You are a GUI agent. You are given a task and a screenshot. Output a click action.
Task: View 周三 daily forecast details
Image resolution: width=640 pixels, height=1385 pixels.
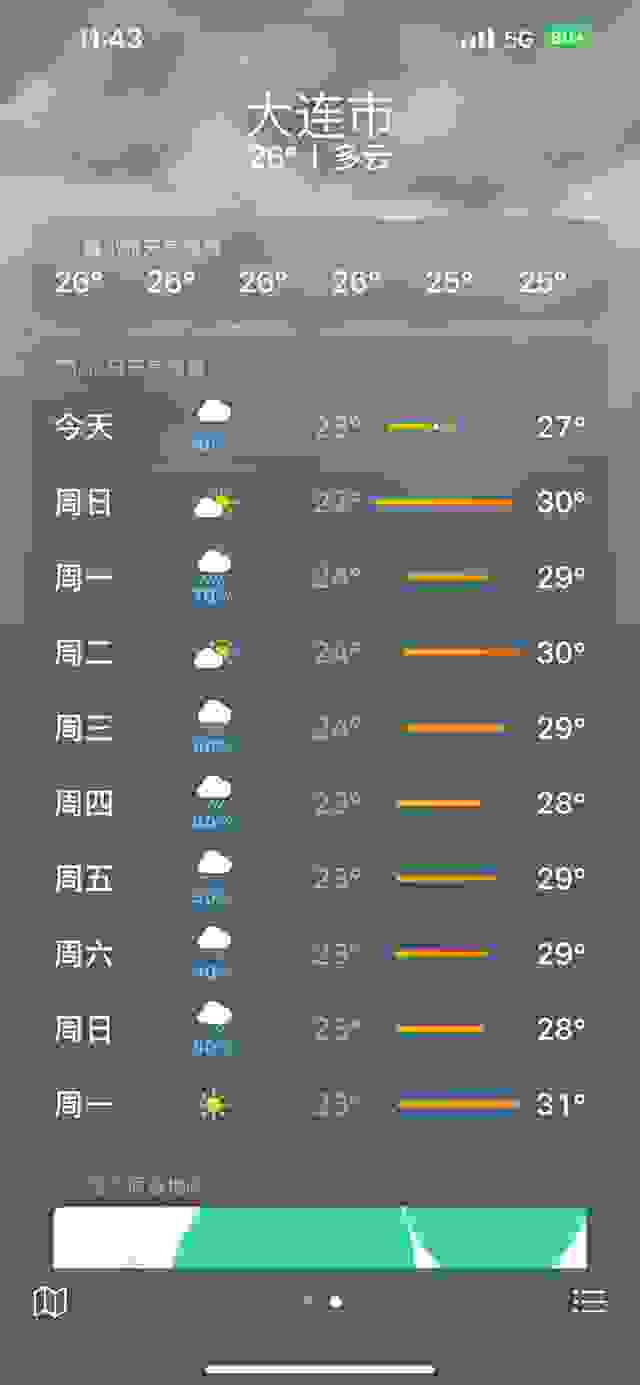pos(320,729)
